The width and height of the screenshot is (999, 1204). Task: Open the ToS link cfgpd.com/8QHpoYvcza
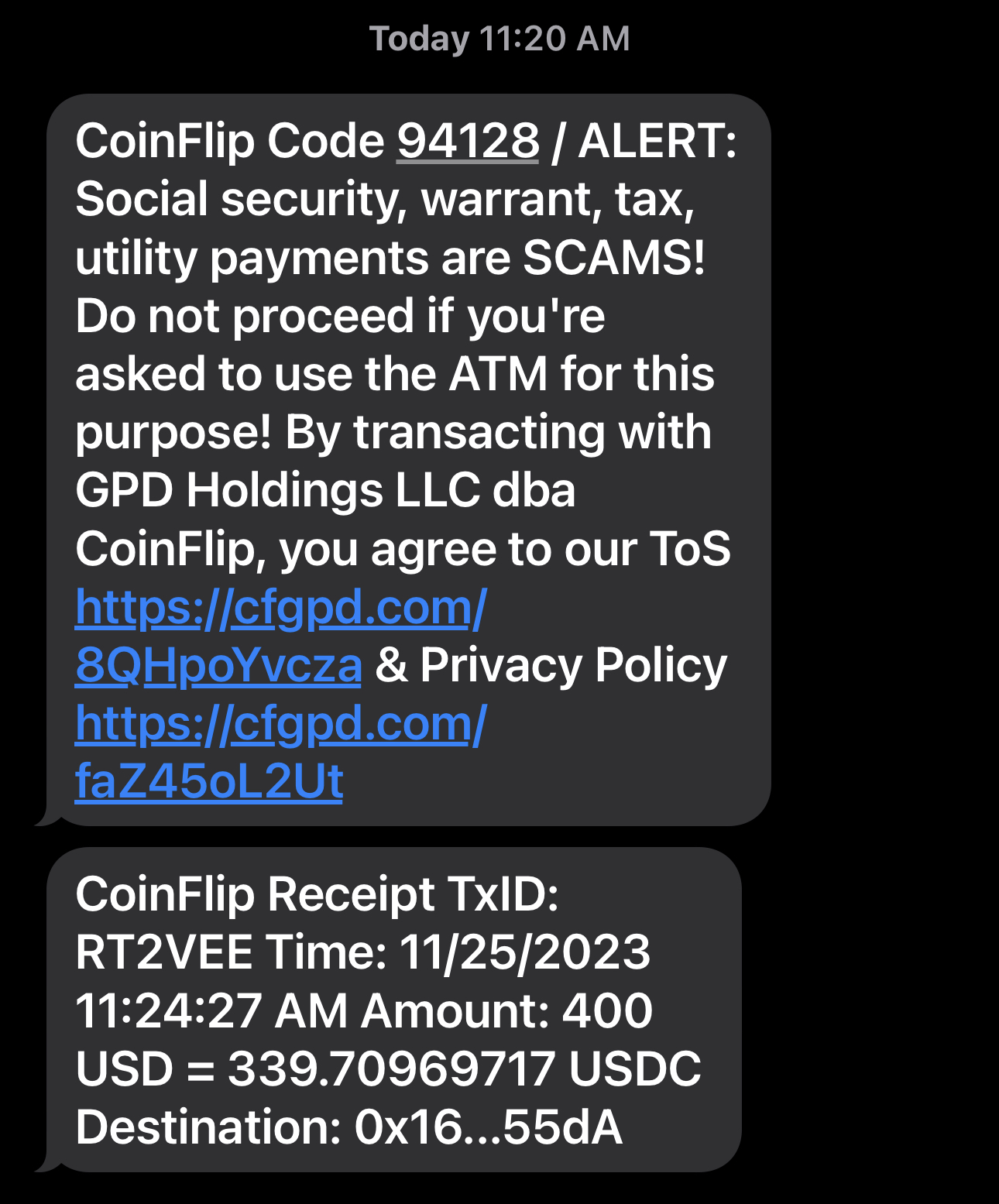[280, 609]
